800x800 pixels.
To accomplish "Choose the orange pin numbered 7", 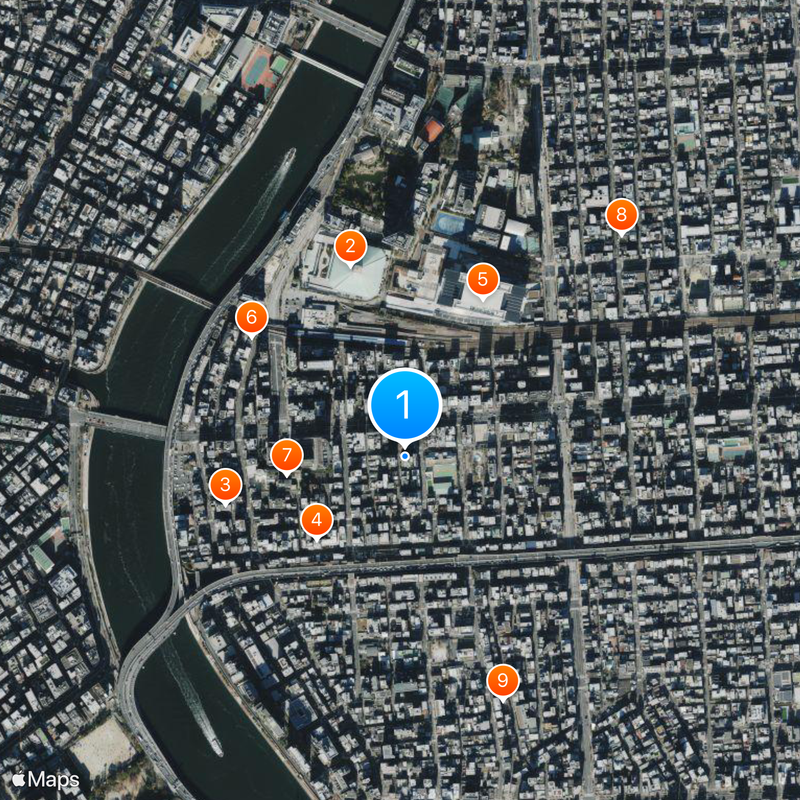I will (287, 456).
